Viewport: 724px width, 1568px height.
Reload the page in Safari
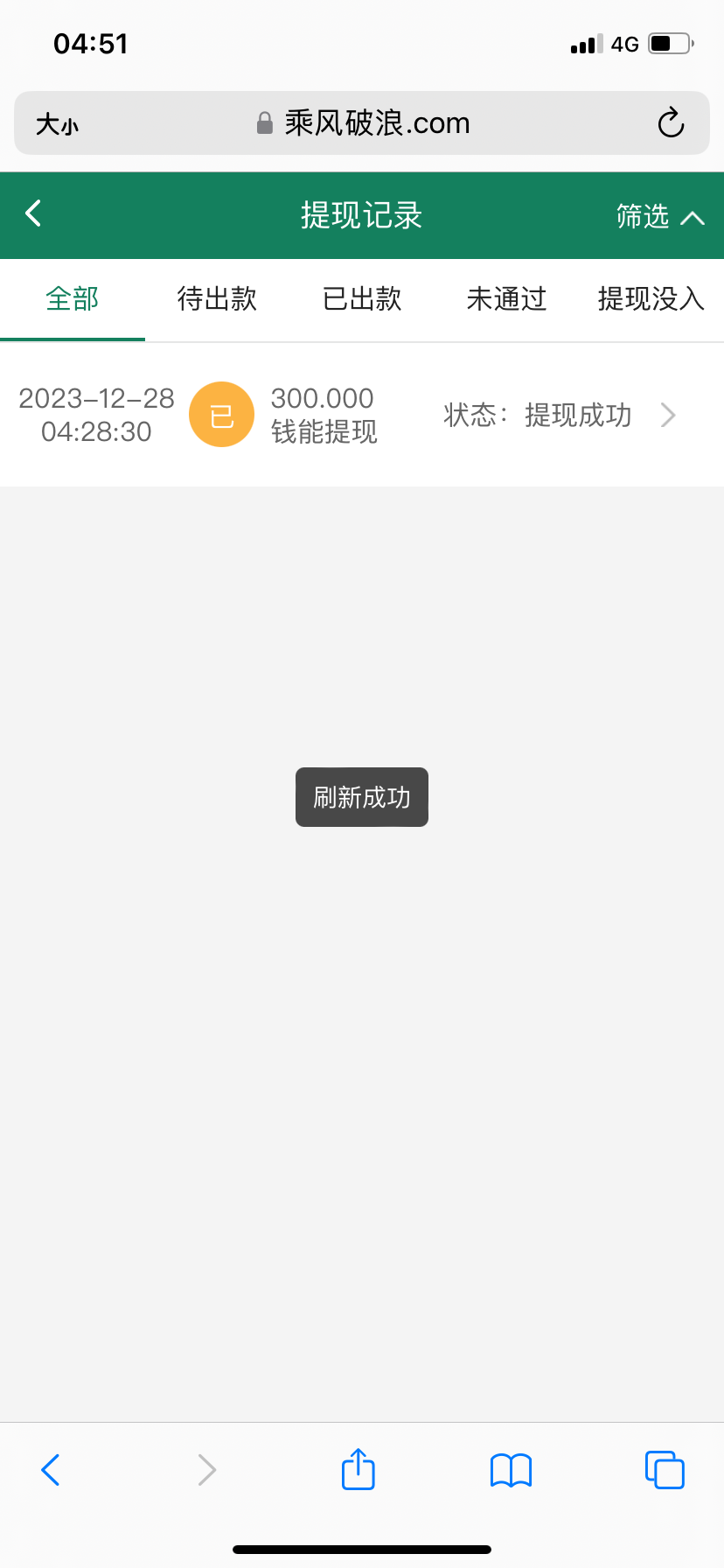click(671, 123)
